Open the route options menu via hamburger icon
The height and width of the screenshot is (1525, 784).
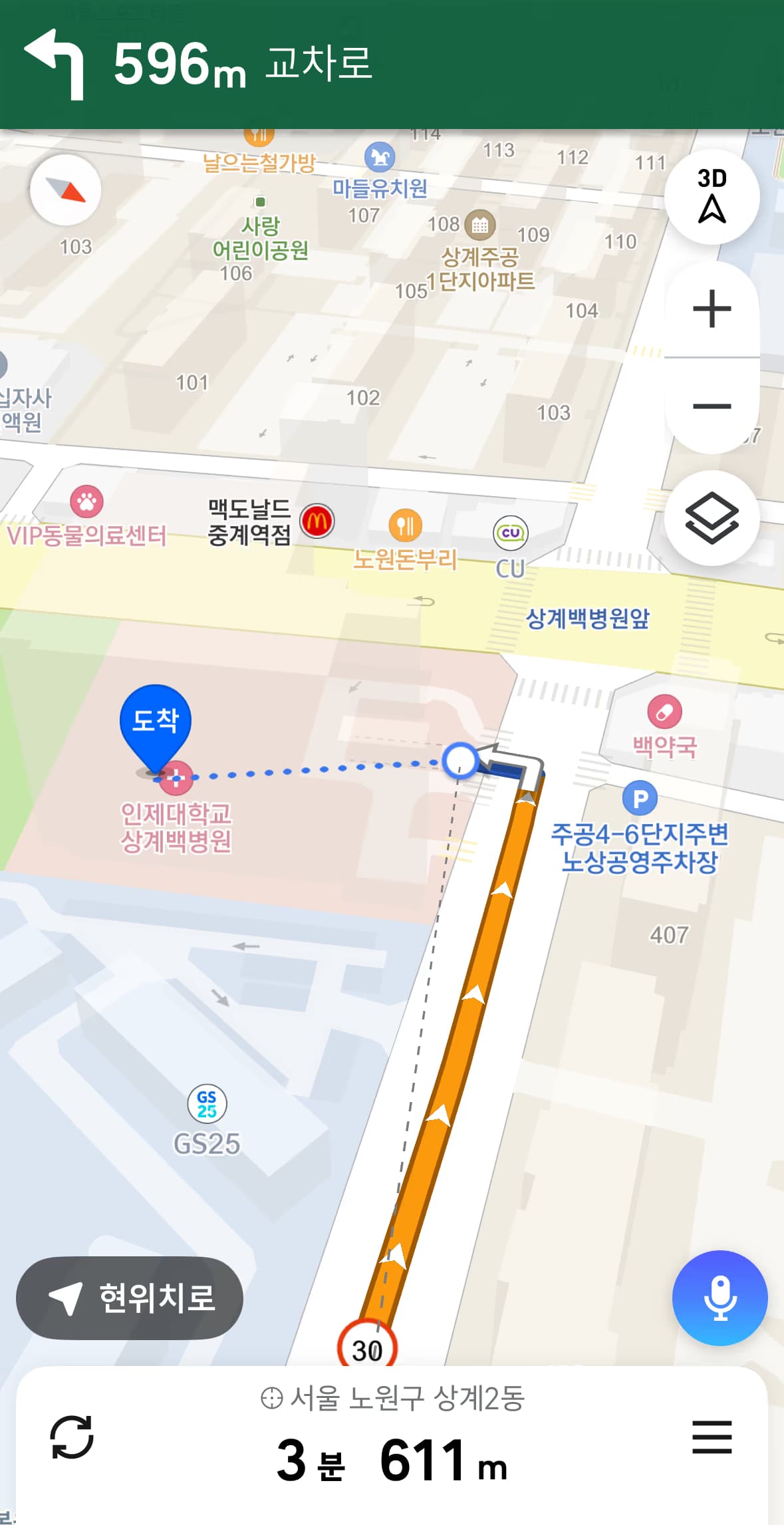[x=711, y=1438]
